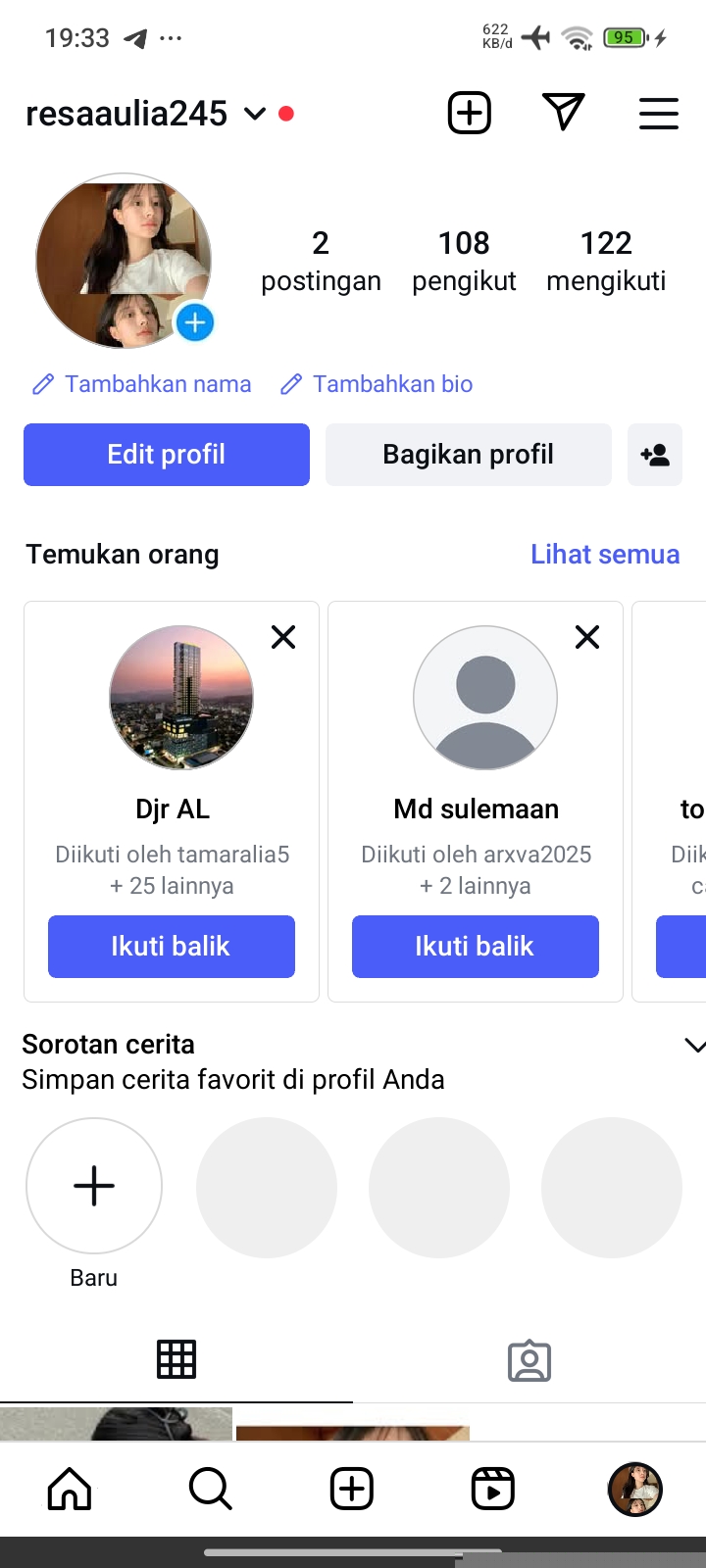Screen dimensions: 706x1568
Task: Follow back Djr AL
Action: 172,947
